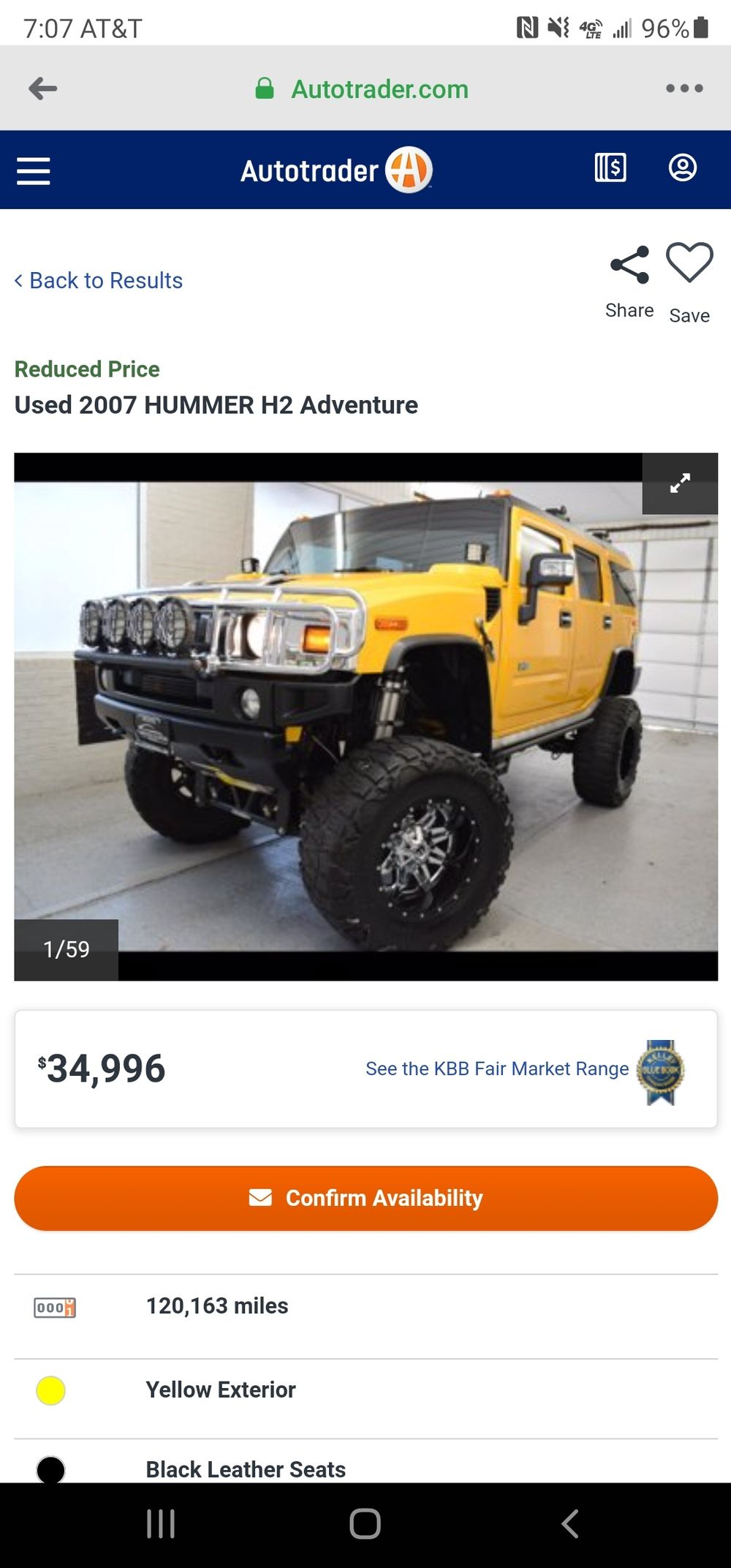731x1568 pixels.
Task: Go back using the browser arrow
Action: [x=42, y=88]
